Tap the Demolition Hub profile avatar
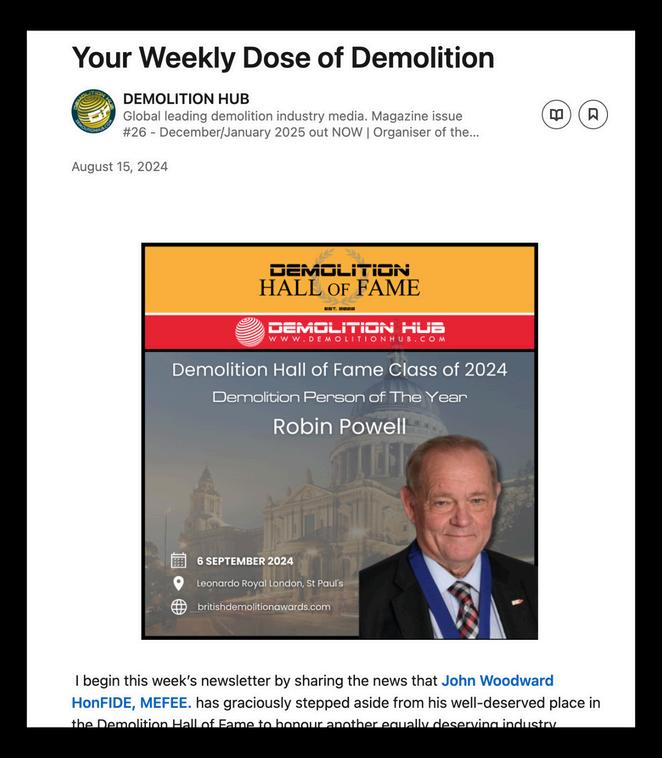 [93, 111]
